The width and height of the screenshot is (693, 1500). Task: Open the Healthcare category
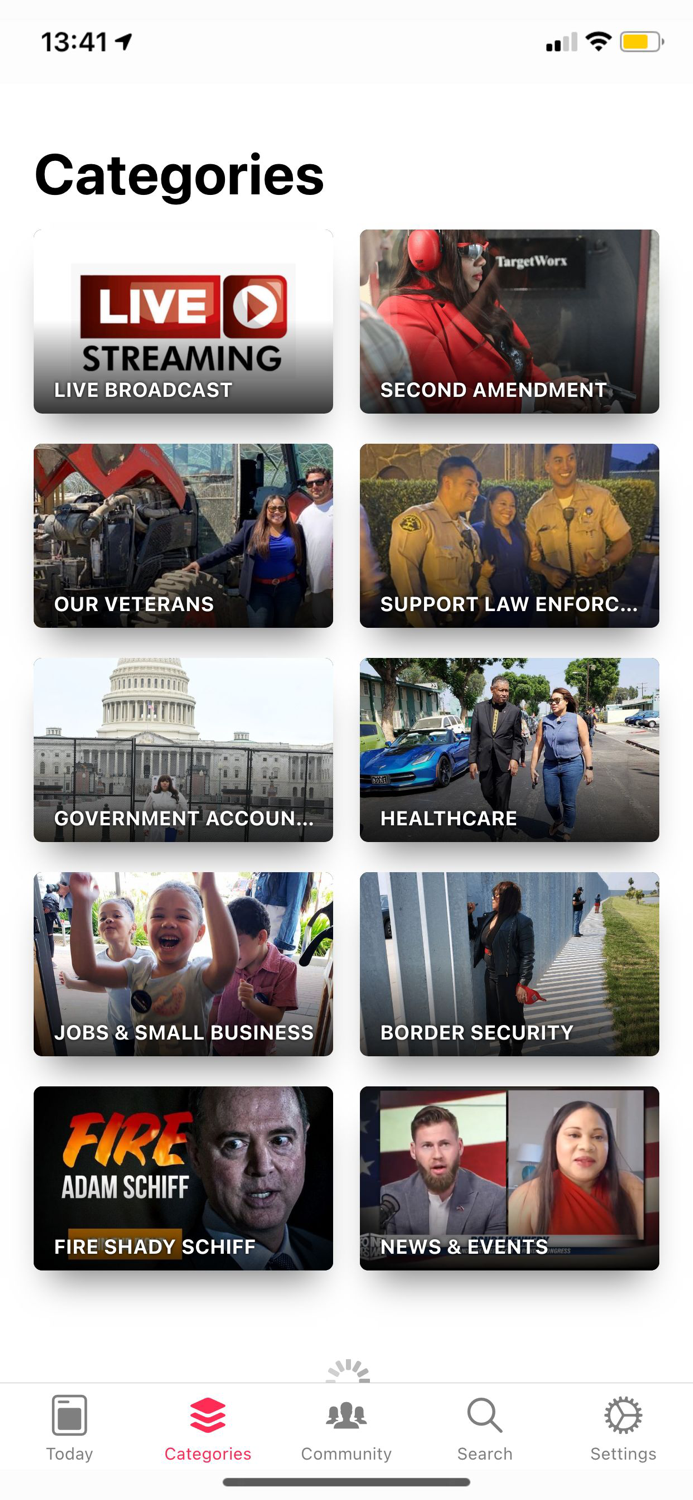click(509, 749)
